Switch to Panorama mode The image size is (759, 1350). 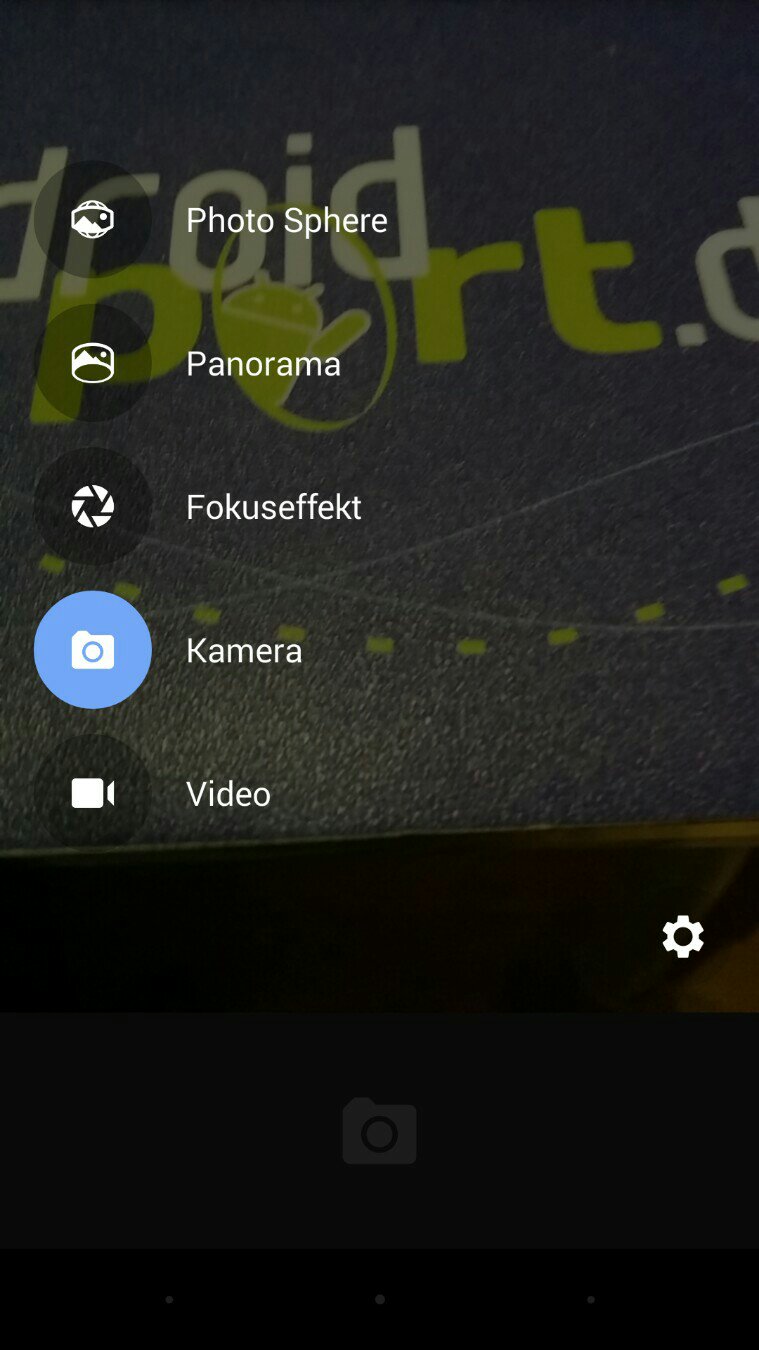tap(93, 363)
